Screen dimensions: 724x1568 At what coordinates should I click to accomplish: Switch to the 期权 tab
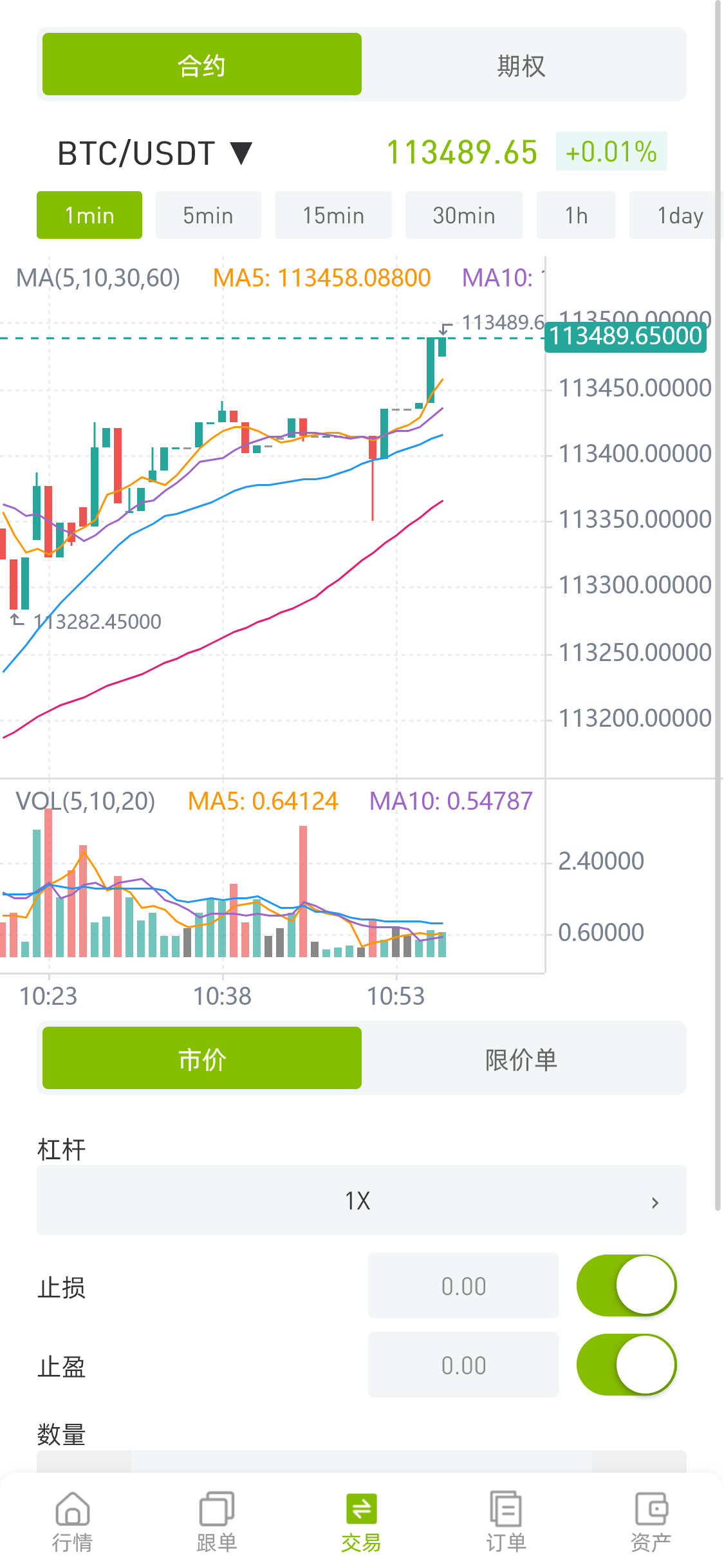tap(523, 65)
